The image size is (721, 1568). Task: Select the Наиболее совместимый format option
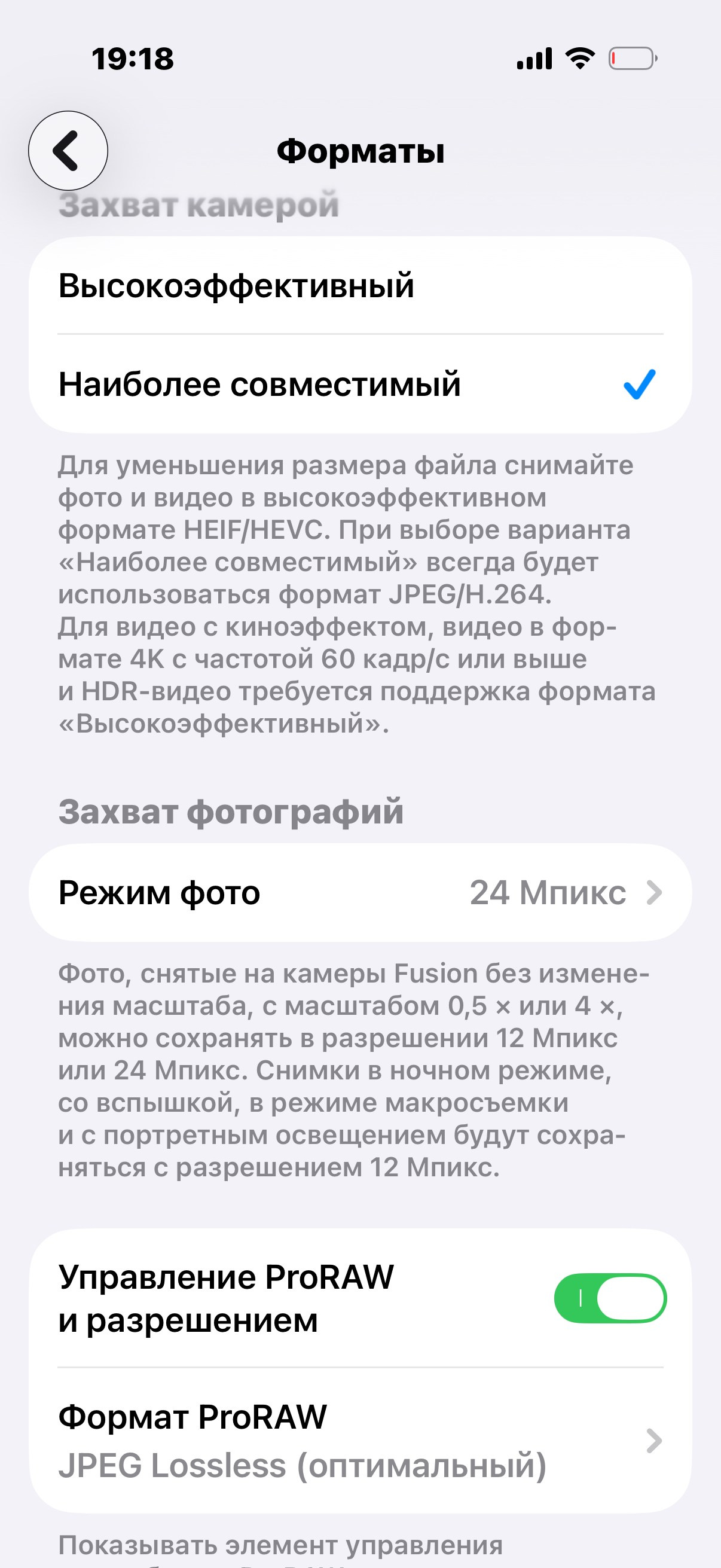pyautogui.click(x=261, y=385)
